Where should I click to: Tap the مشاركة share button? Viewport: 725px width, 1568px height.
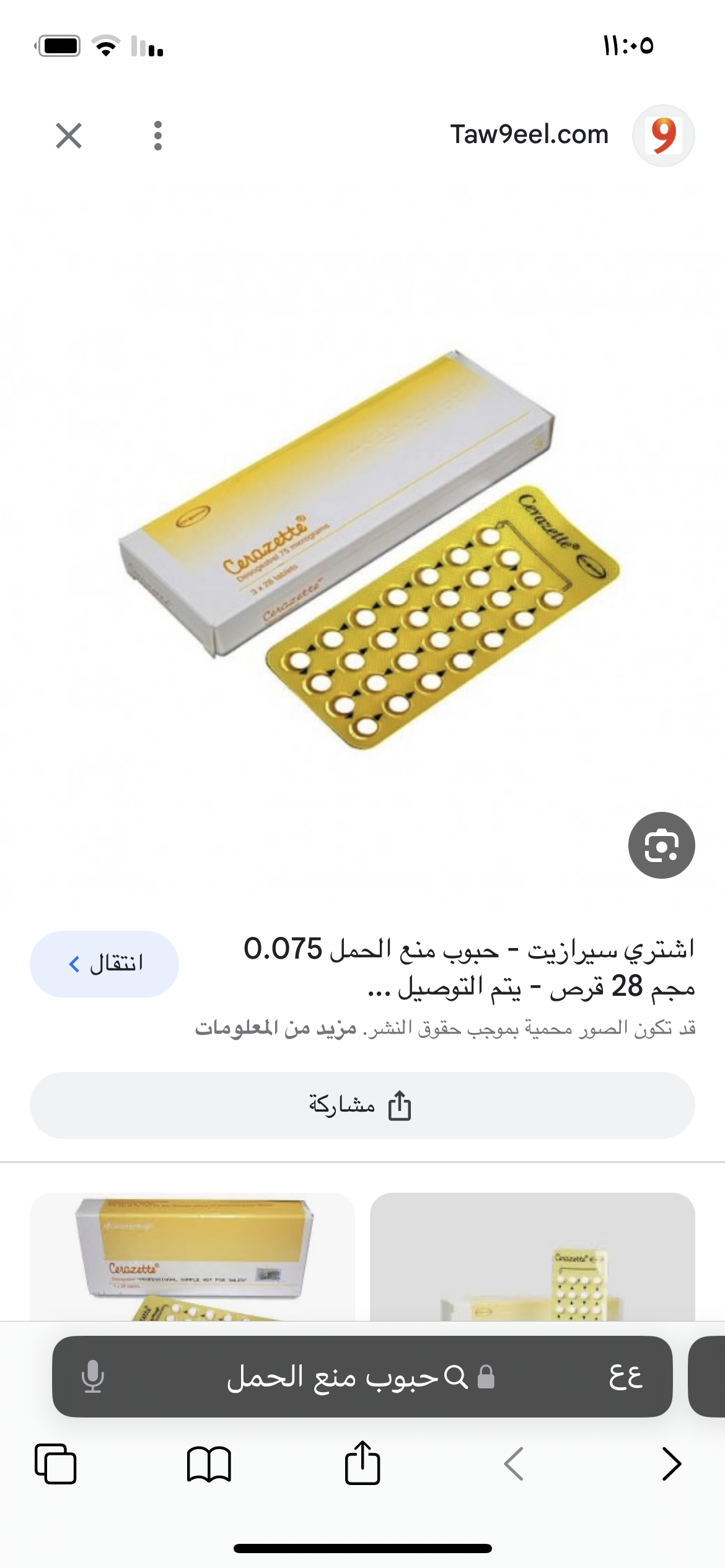click(x=362, y=1105)
